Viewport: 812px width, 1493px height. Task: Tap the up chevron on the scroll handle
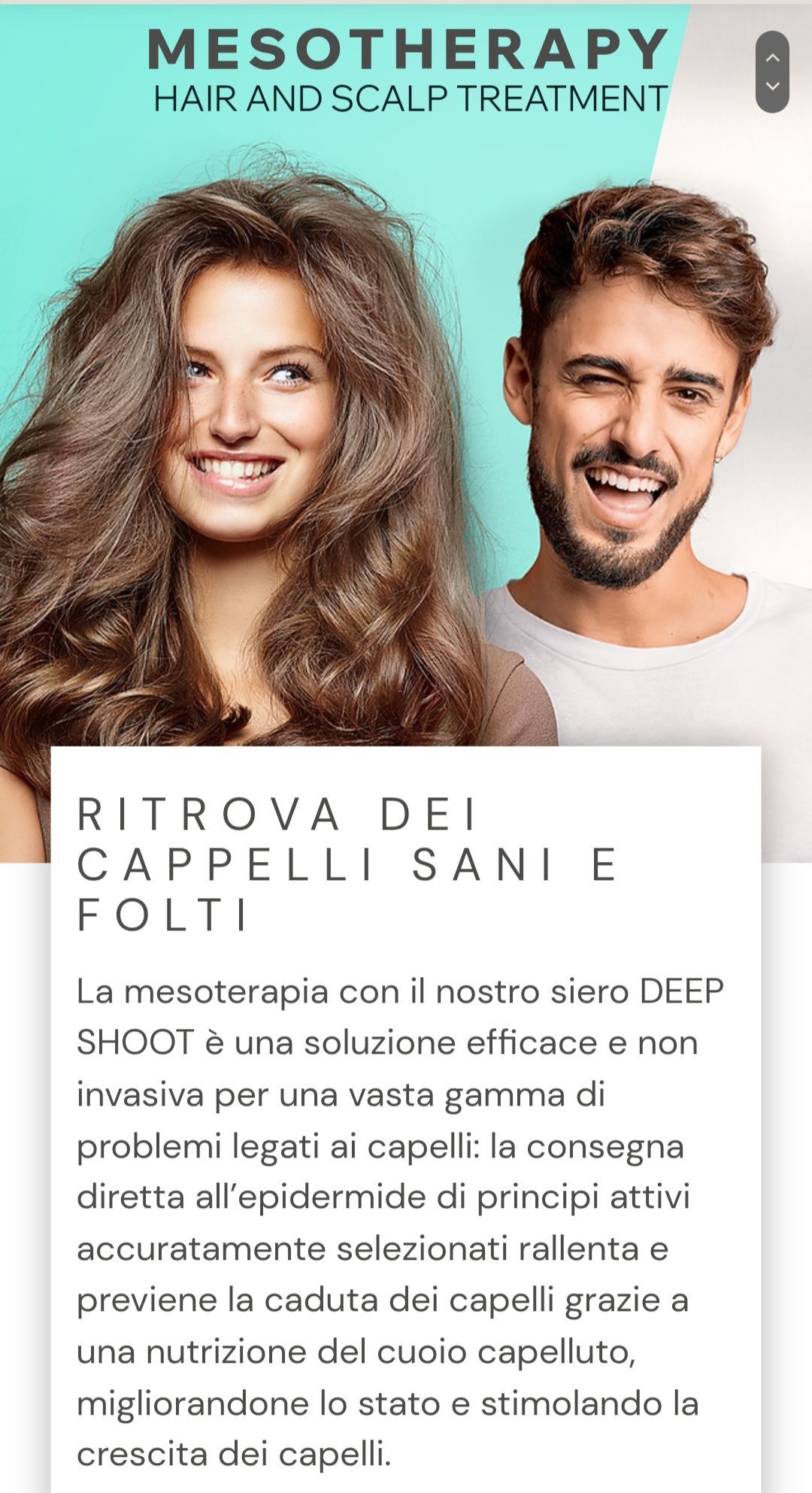click(x=772, y=58)
